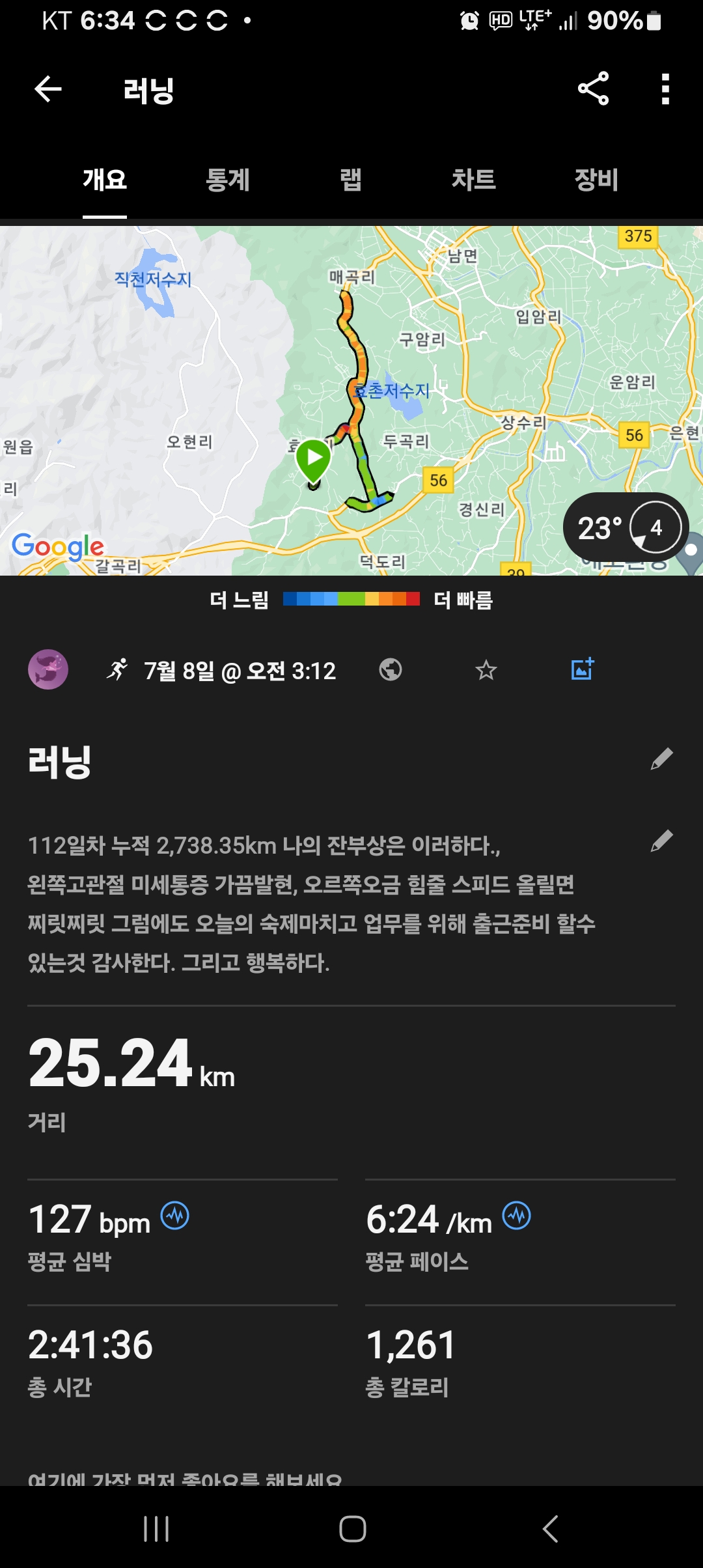Open the profile avatar
Viewport: 703px width, 1568px height.
(48, 669)
